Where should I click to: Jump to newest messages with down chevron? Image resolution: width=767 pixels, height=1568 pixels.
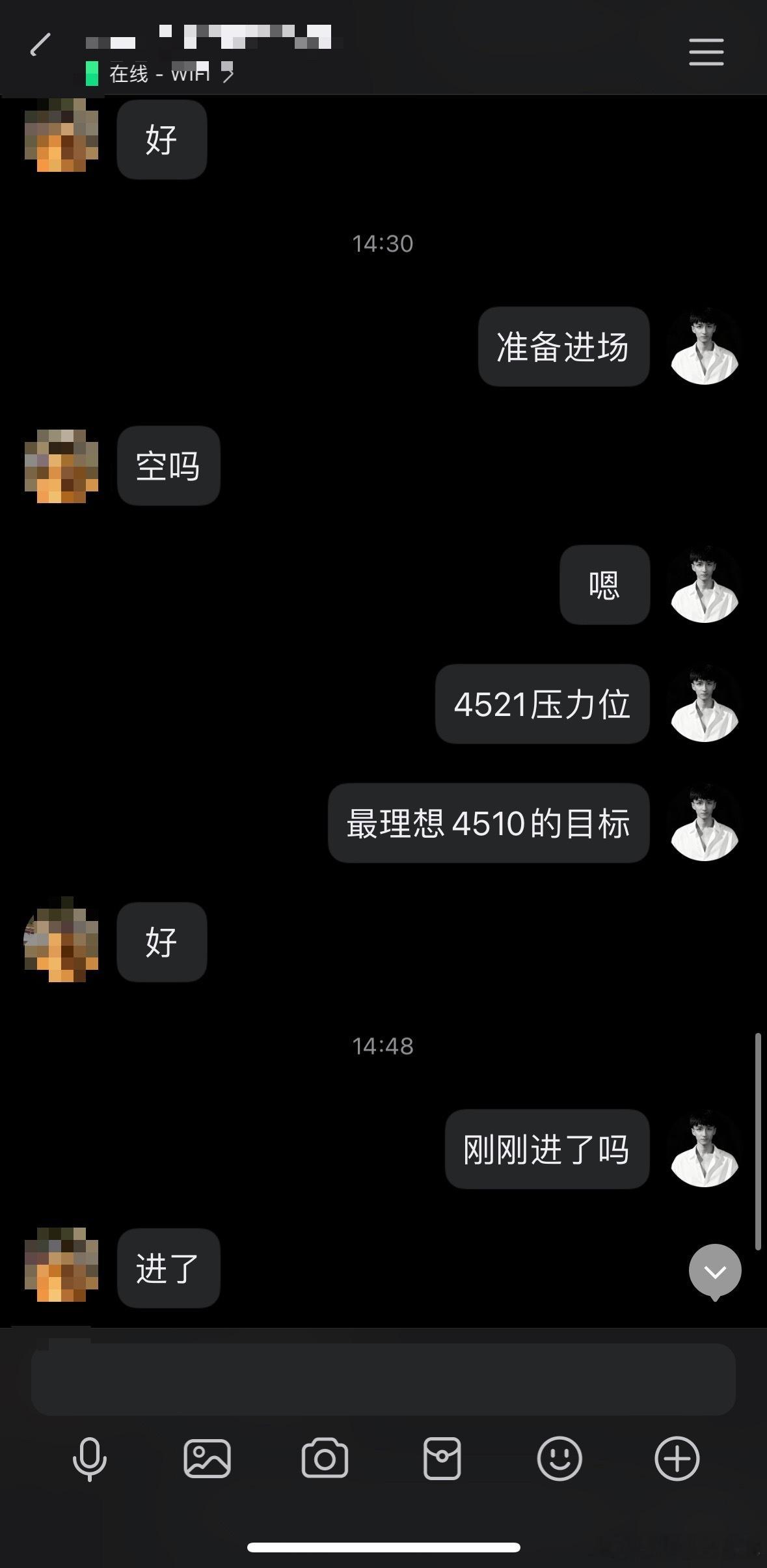pos(715,1269)
